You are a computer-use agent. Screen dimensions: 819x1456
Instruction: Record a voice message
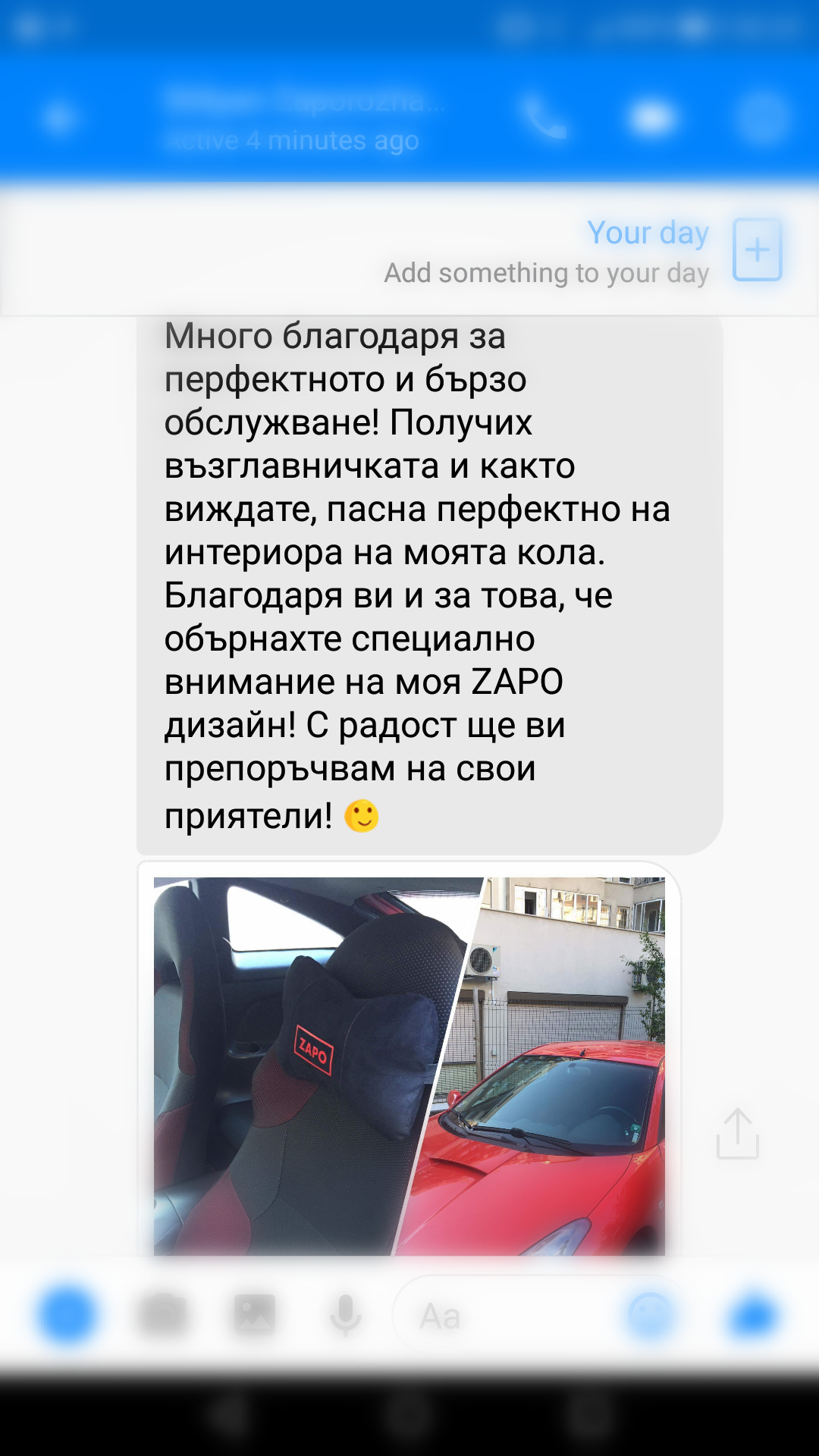tap(345, 1315)
